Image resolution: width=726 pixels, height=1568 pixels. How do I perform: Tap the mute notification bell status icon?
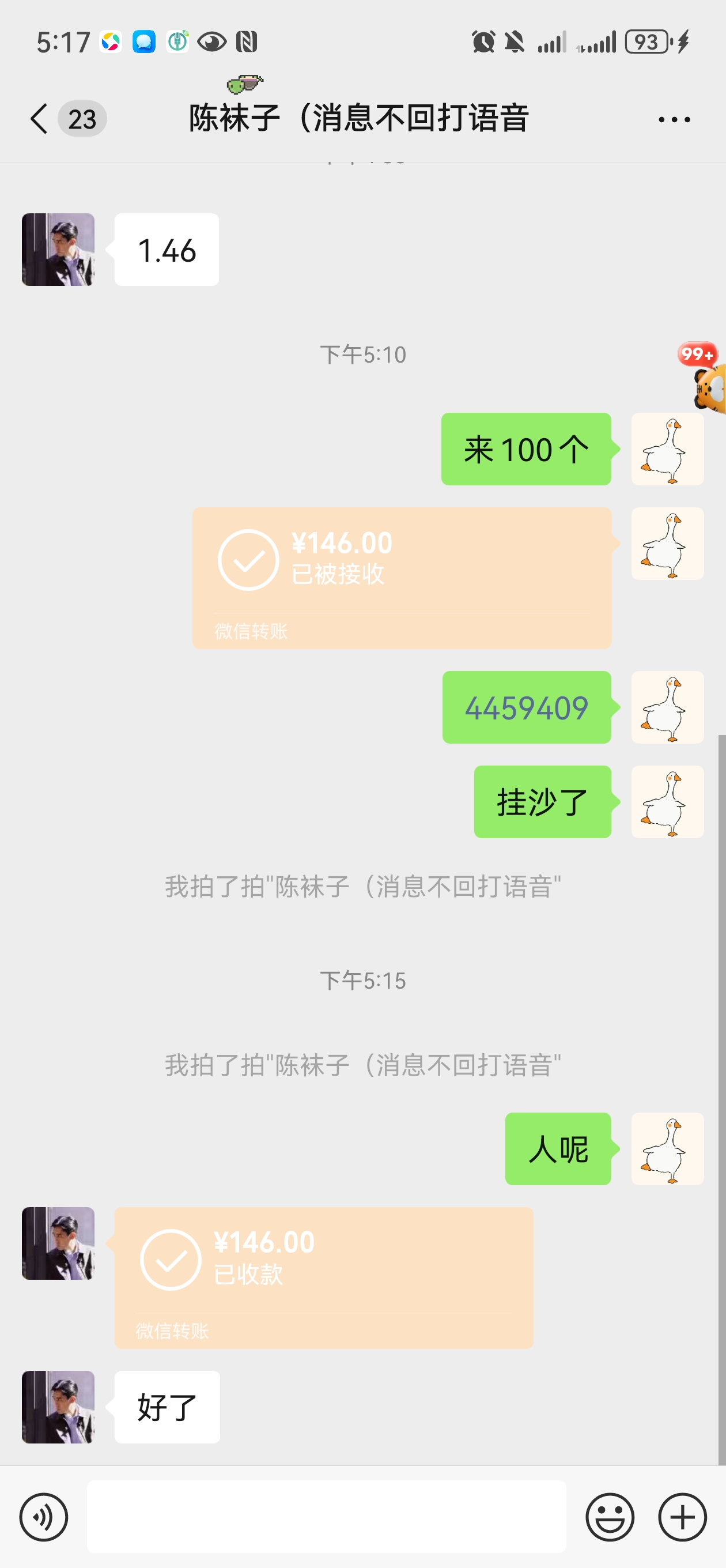[x=515, y=42]
